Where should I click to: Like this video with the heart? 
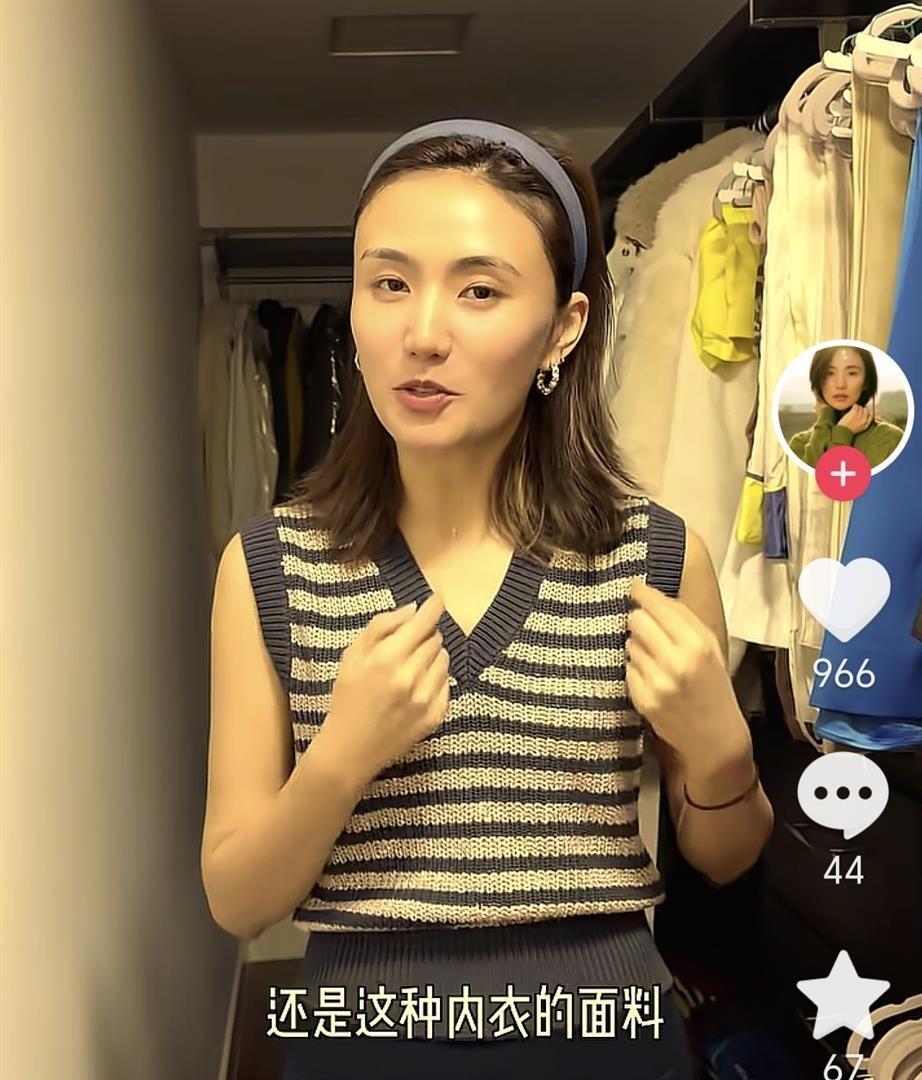coord(843,599)
